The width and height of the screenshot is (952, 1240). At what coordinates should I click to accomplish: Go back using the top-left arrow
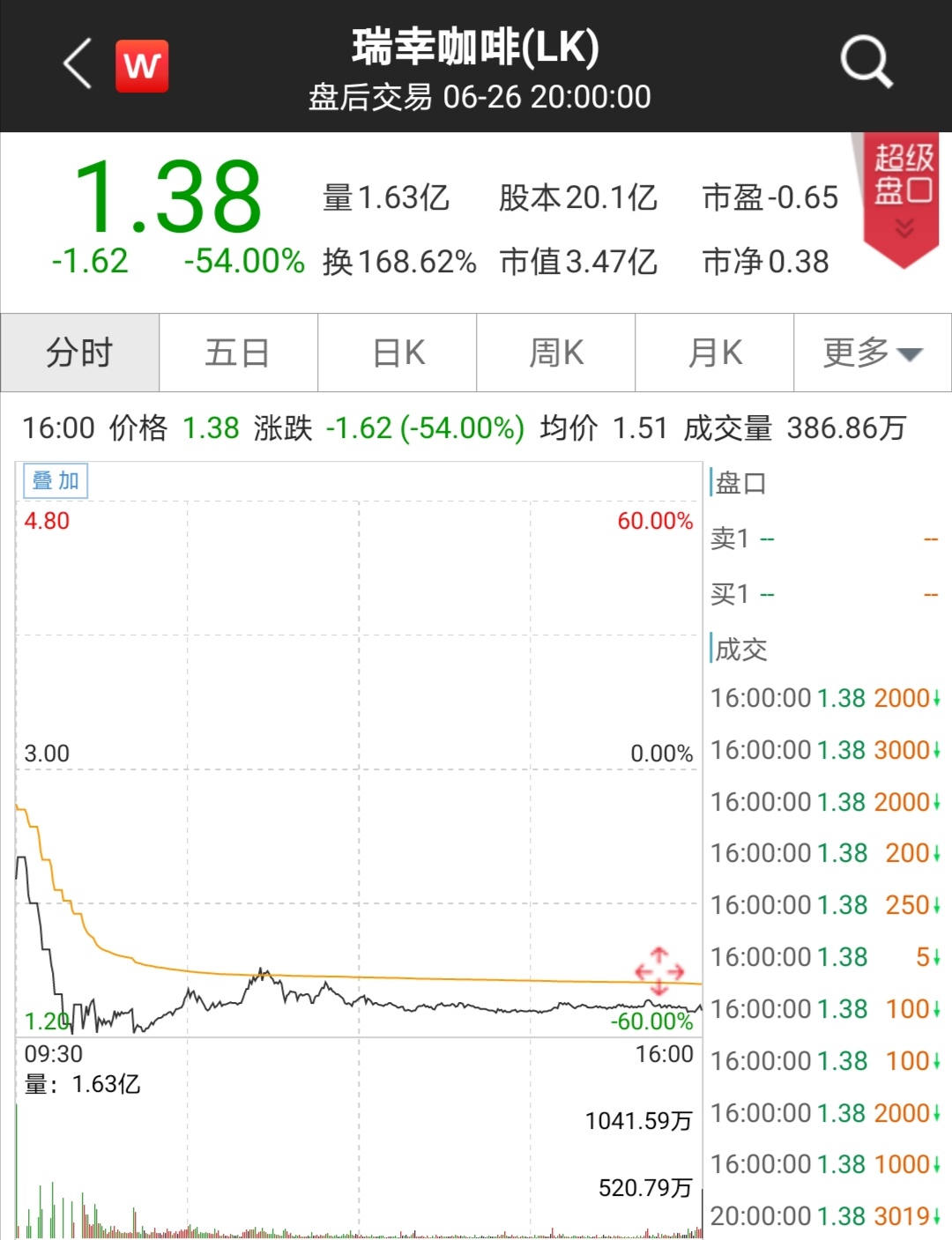78,64
